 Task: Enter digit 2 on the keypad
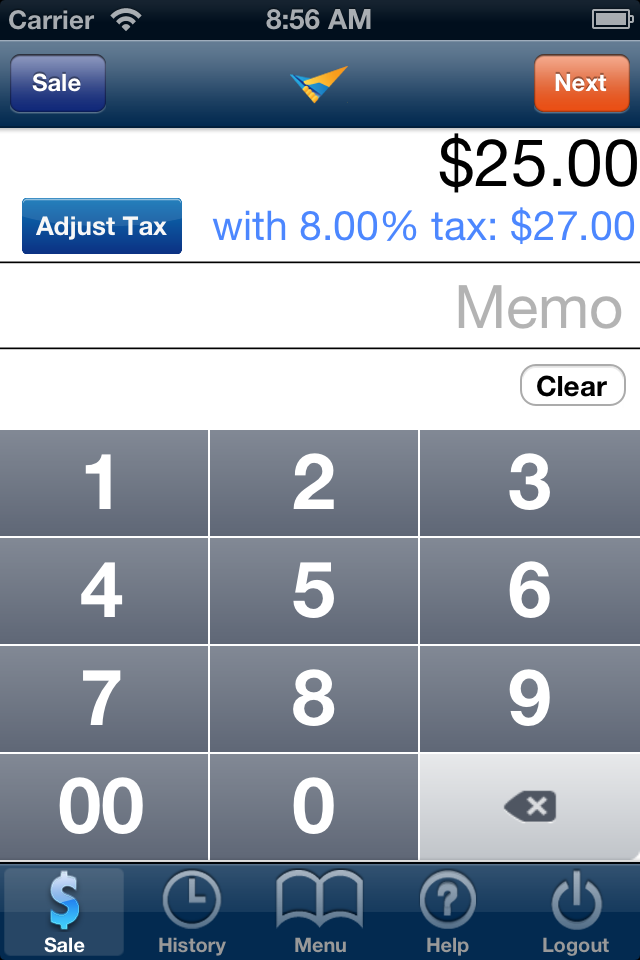click(314, 484)
